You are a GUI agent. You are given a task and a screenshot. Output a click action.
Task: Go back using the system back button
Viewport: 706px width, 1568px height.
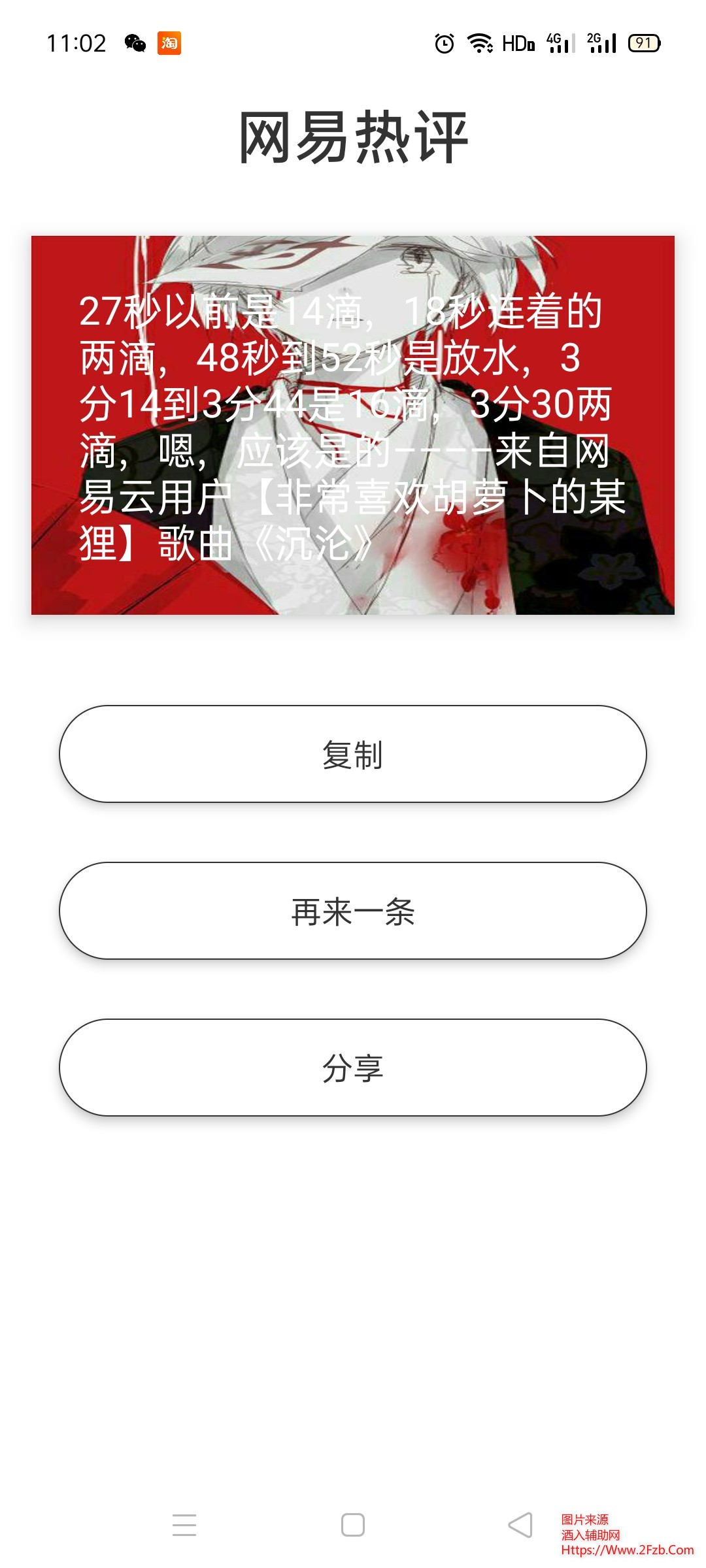point(520,1525)
